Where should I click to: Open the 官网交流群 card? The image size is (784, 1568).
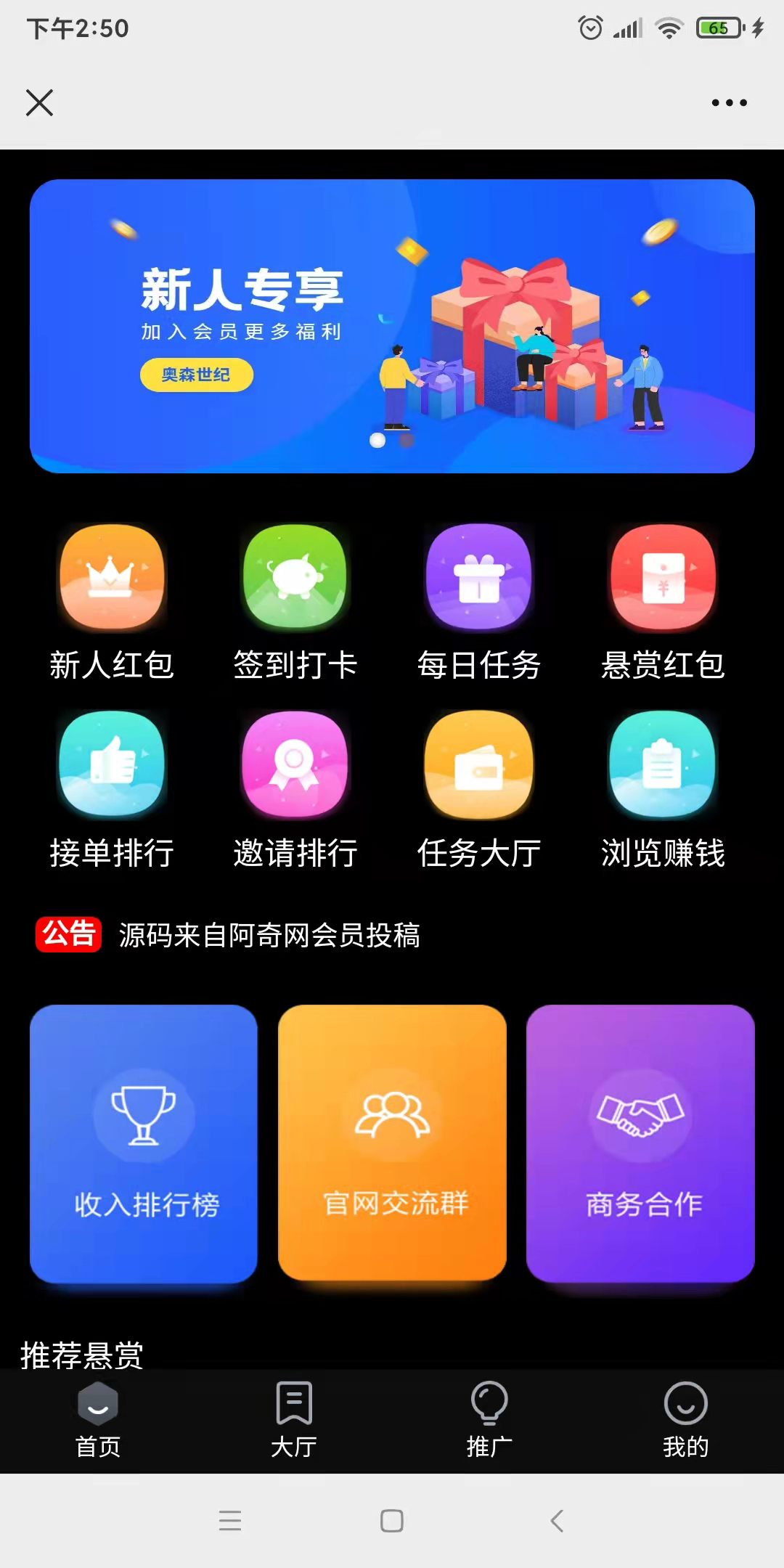(x=392, y=1143)
